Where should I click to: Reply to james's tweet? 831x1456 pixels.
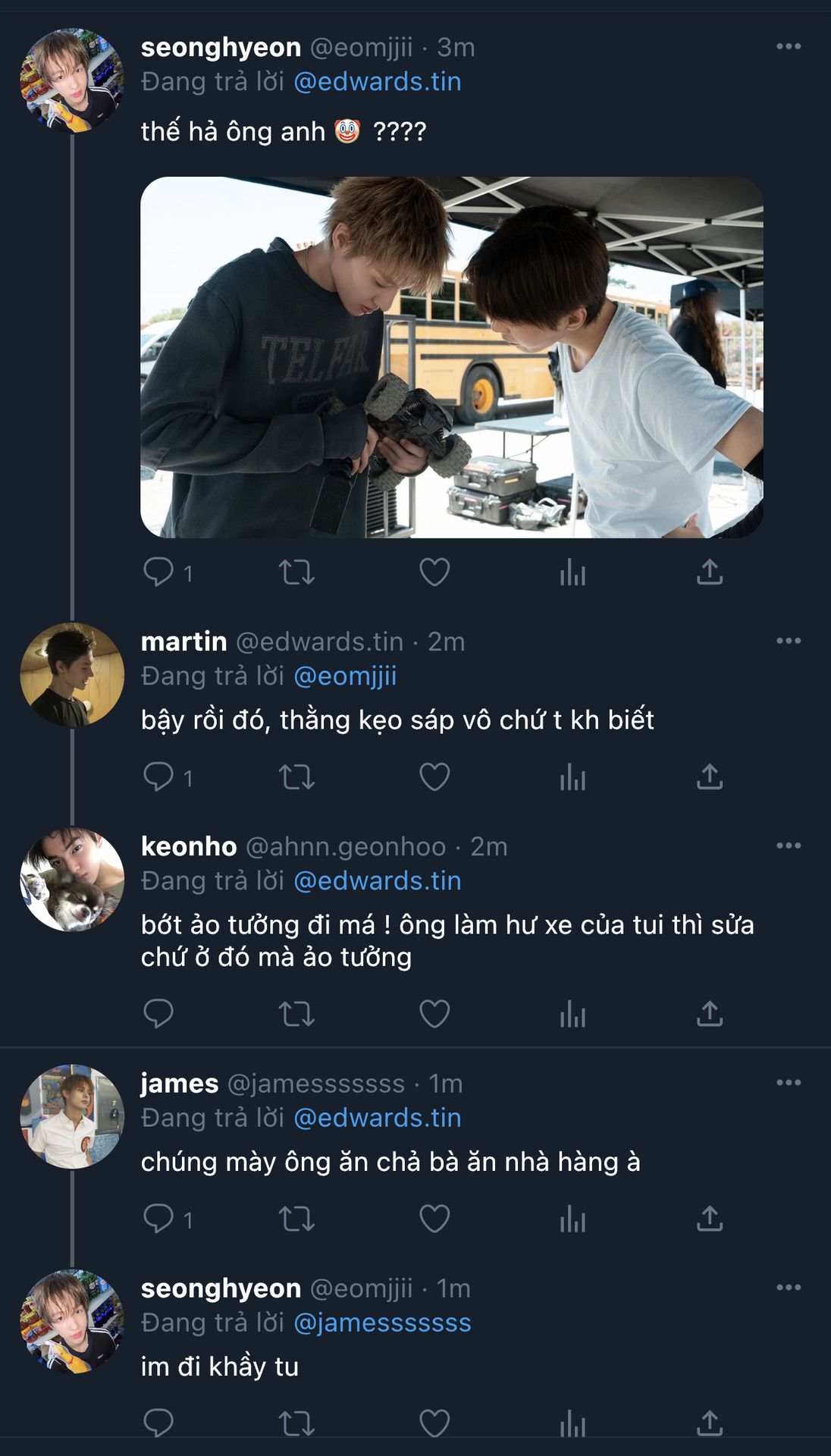tap(158, 1219)
